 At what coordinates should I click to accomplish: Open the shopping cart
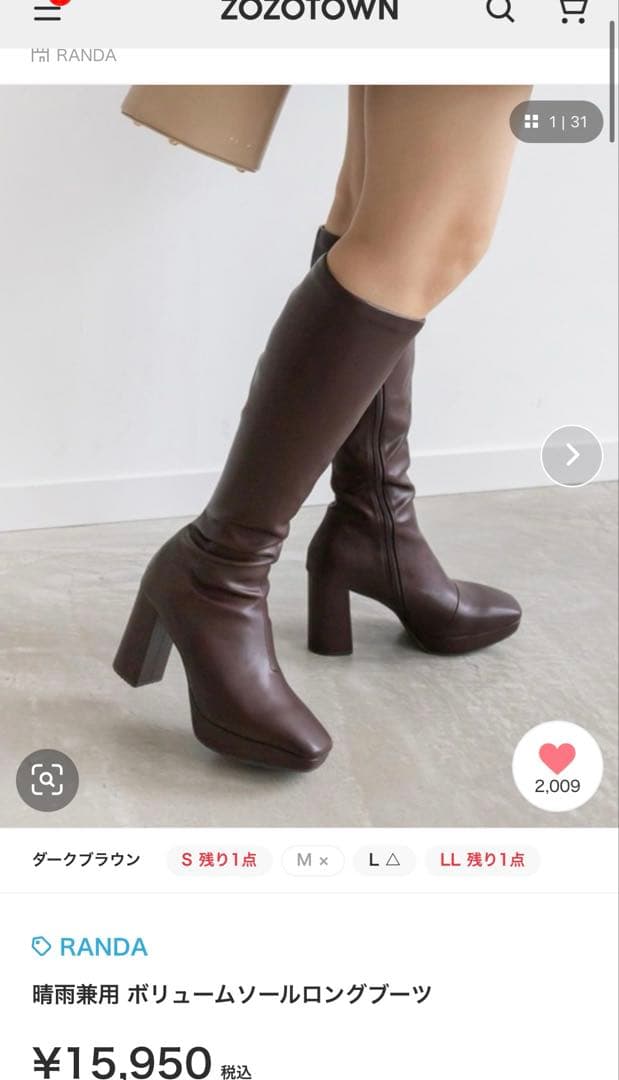(x=572, y=11)
